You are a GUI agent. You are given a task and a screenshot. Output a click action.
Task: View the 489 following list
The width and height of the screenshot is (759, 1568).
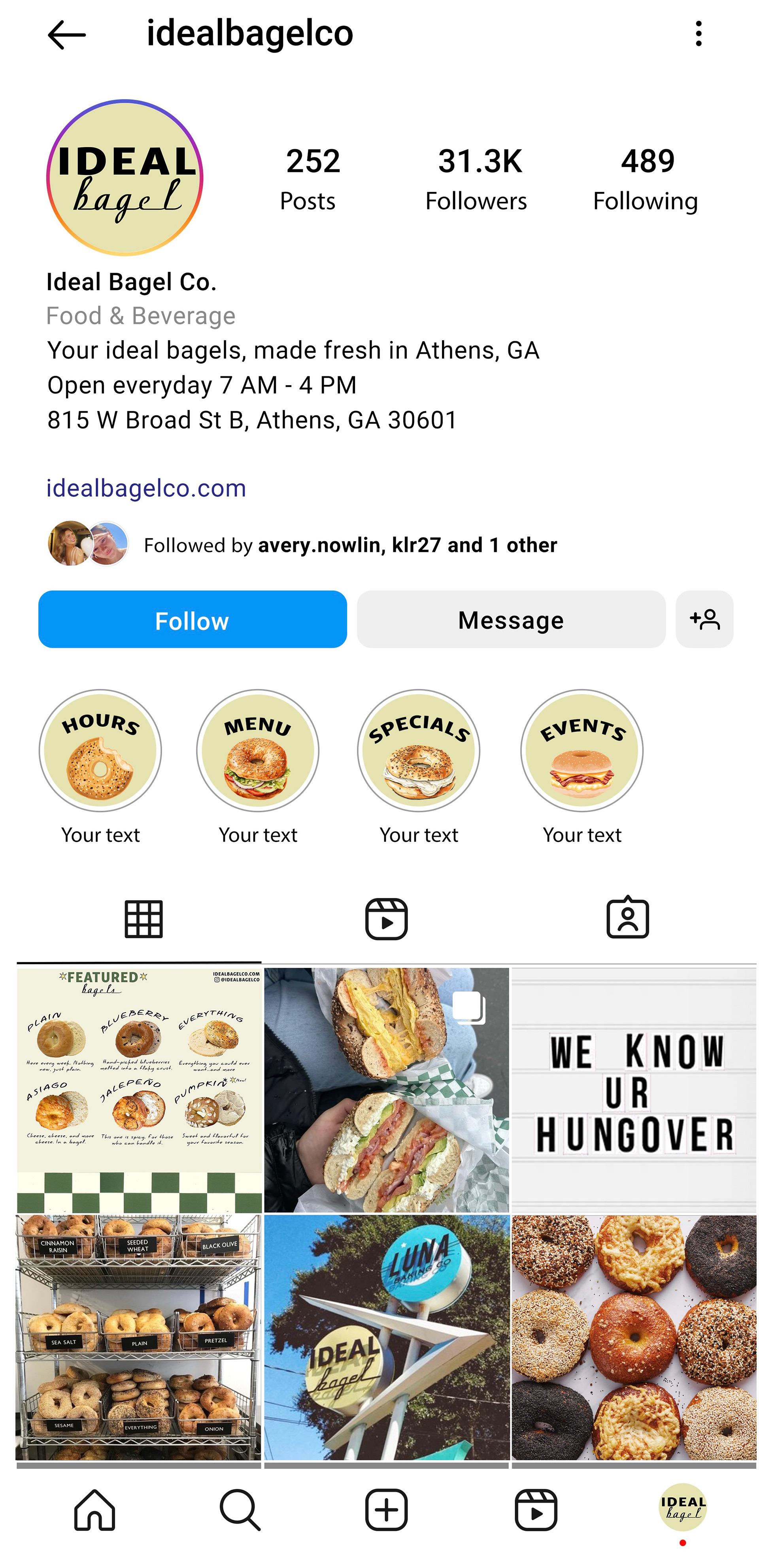click(646, 179)
